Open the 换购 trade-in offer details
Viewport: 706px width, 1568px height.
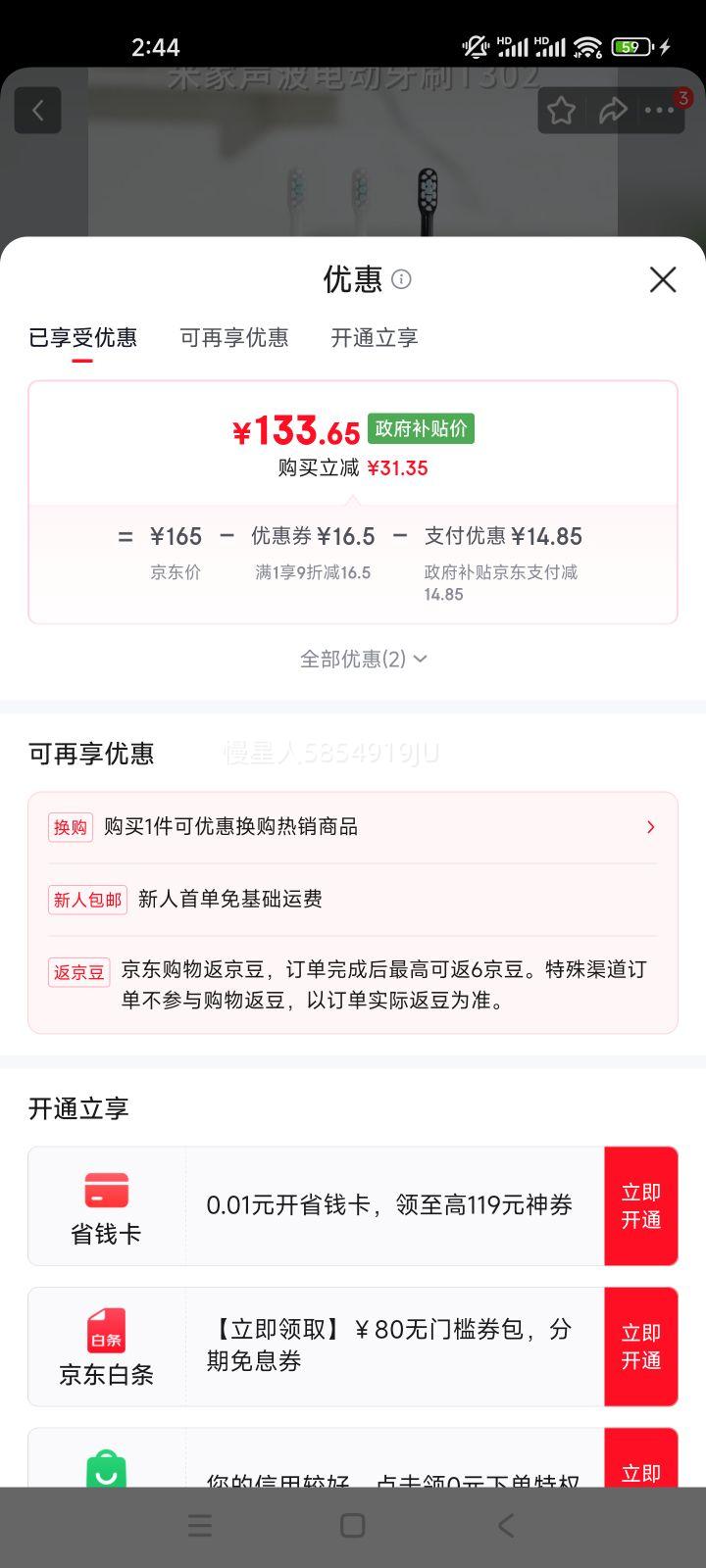click(353, 826)
